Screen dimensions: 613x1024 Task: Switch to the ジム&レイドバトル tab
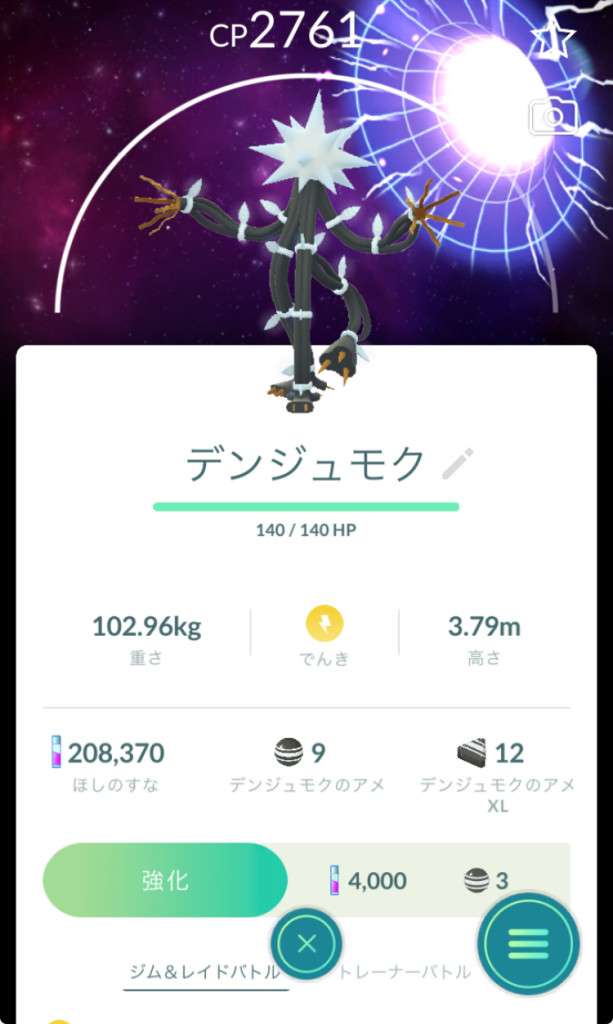point(205,971)
